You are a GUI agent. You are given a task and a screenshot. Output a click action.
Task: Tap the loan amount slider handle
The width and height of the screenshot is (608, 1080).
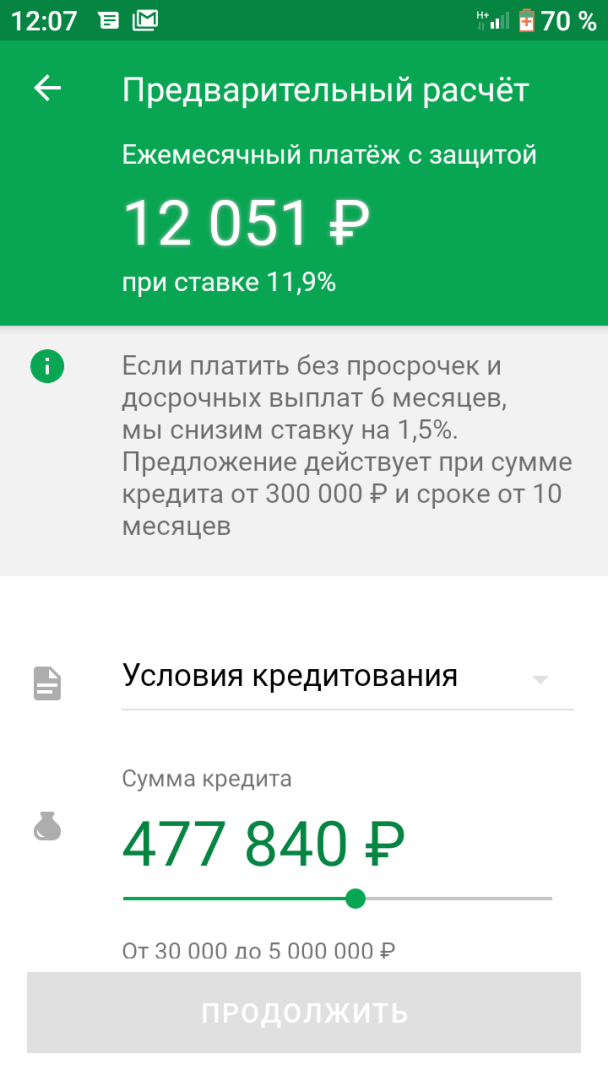tap(355, 898)
